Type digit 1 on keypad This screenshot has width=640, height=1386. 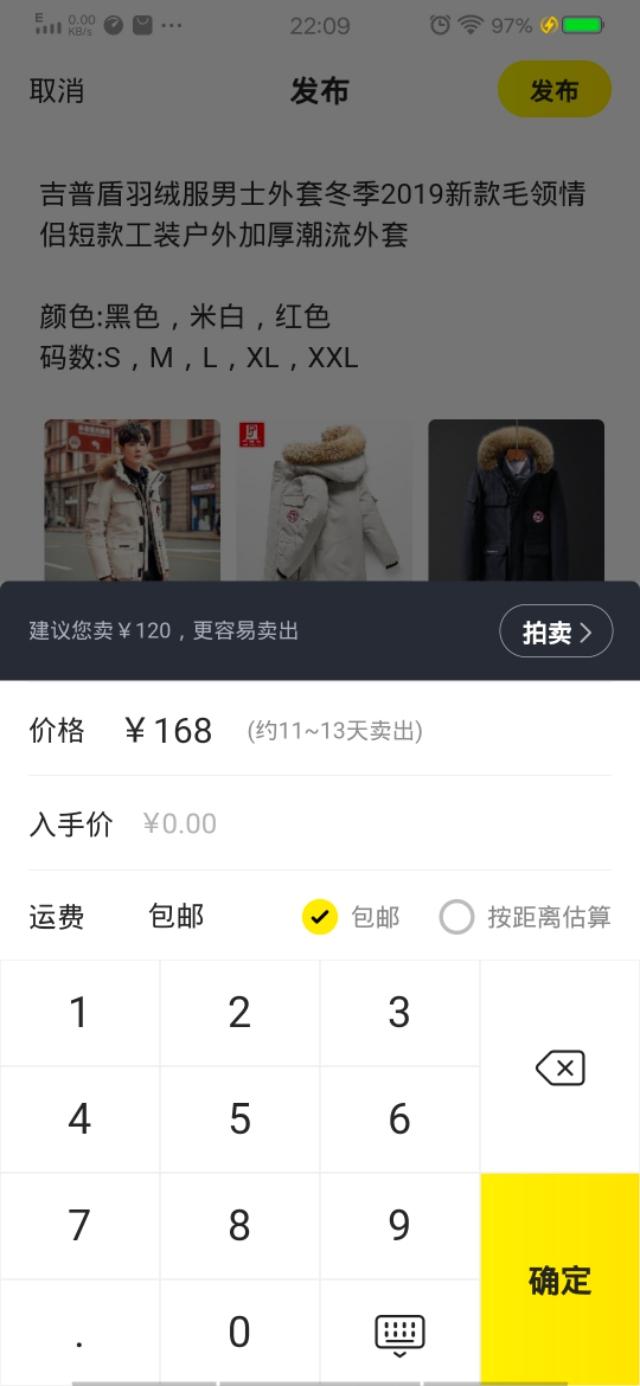(79, 1013)
